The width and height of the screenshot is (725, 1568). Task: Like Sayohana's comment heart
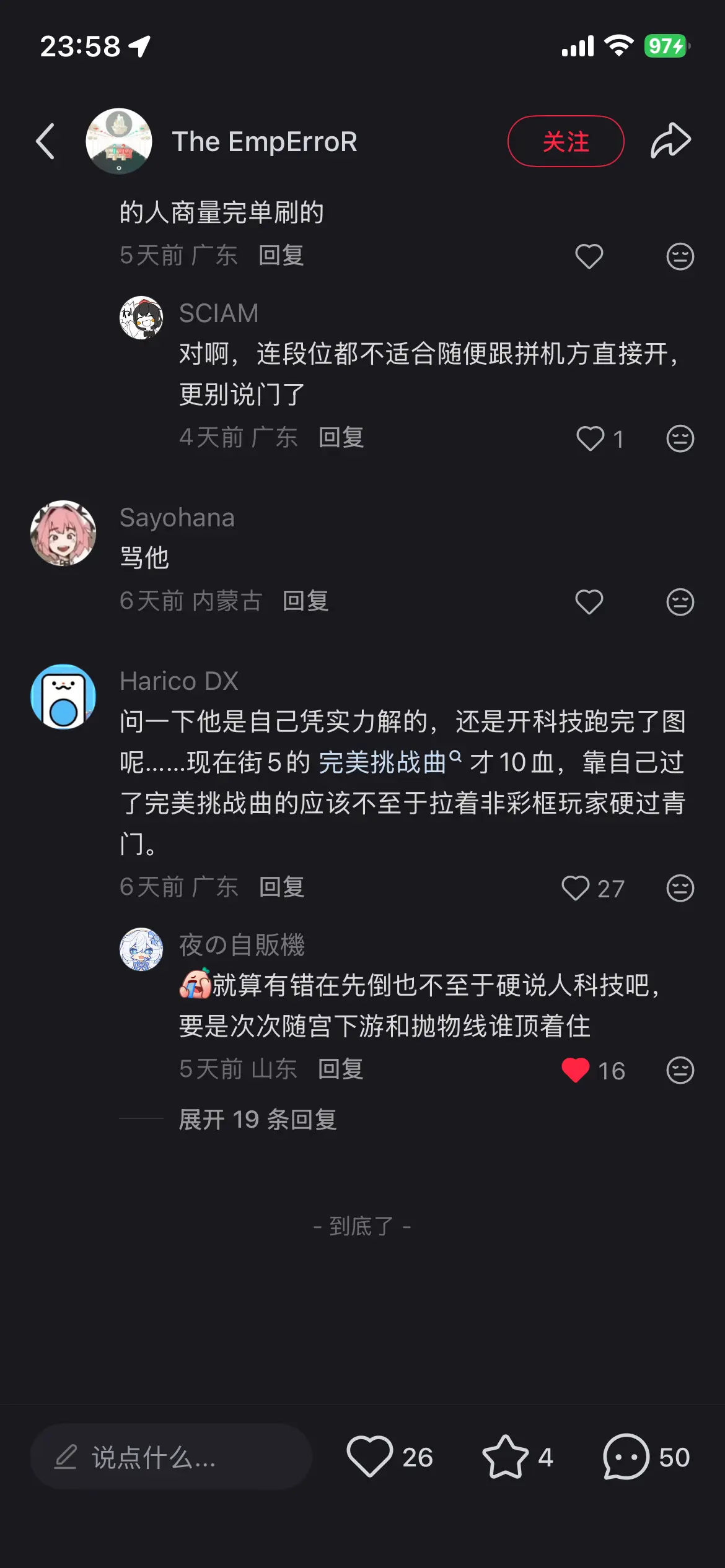click(x=589, y=600)
